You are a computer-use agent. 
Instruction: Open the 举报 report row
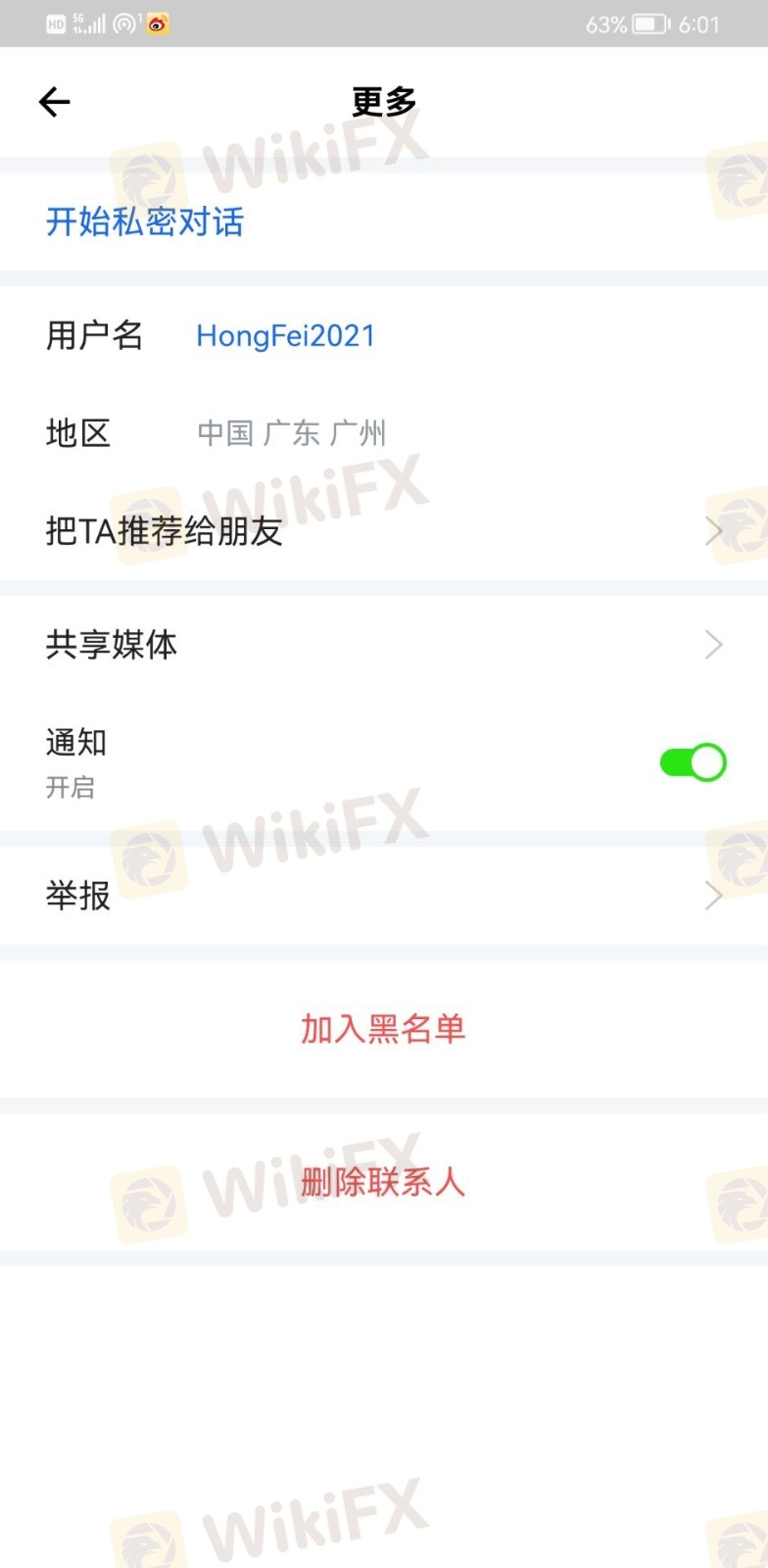(382, 895)
